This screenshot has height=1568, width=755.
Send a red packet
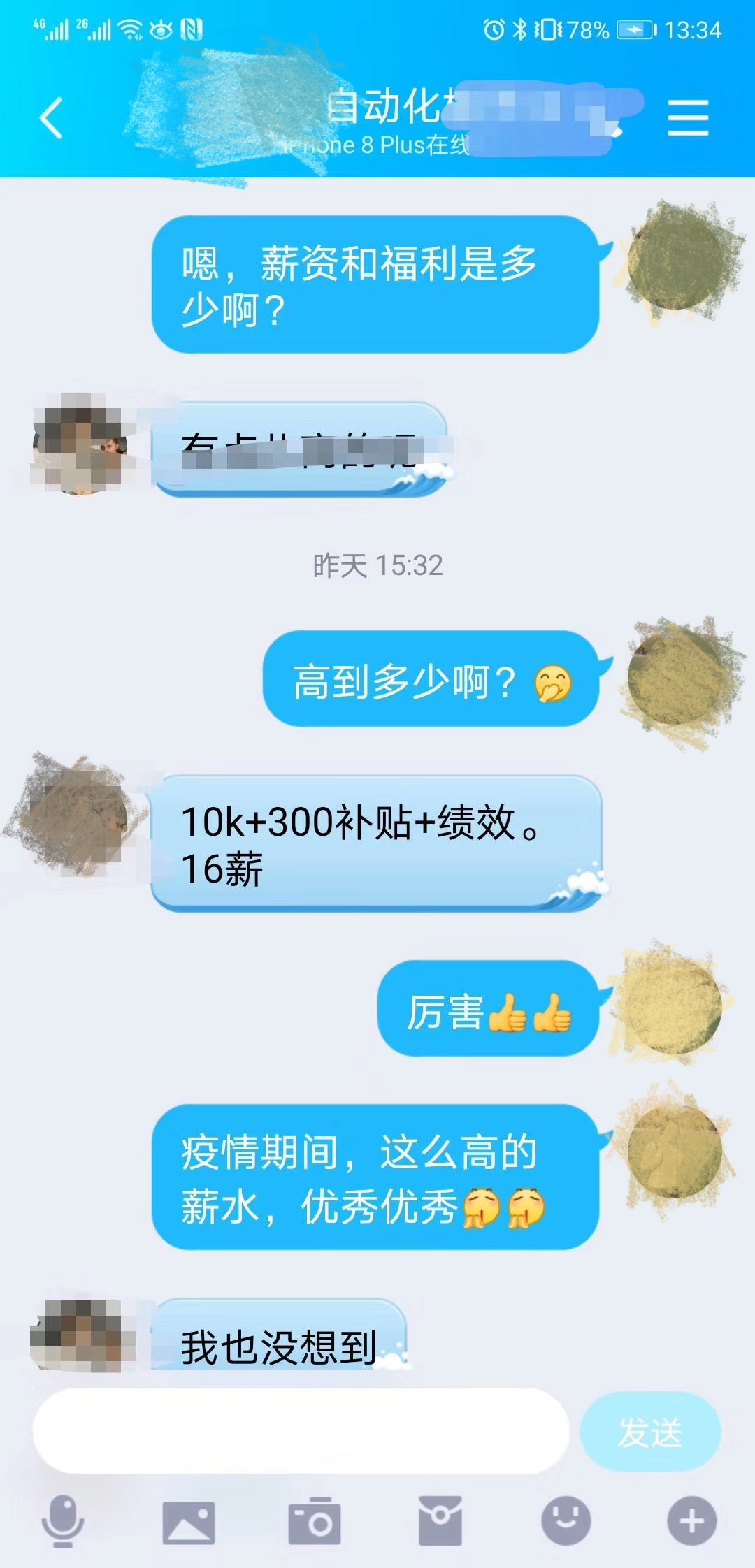click(x=440, y=1521)
